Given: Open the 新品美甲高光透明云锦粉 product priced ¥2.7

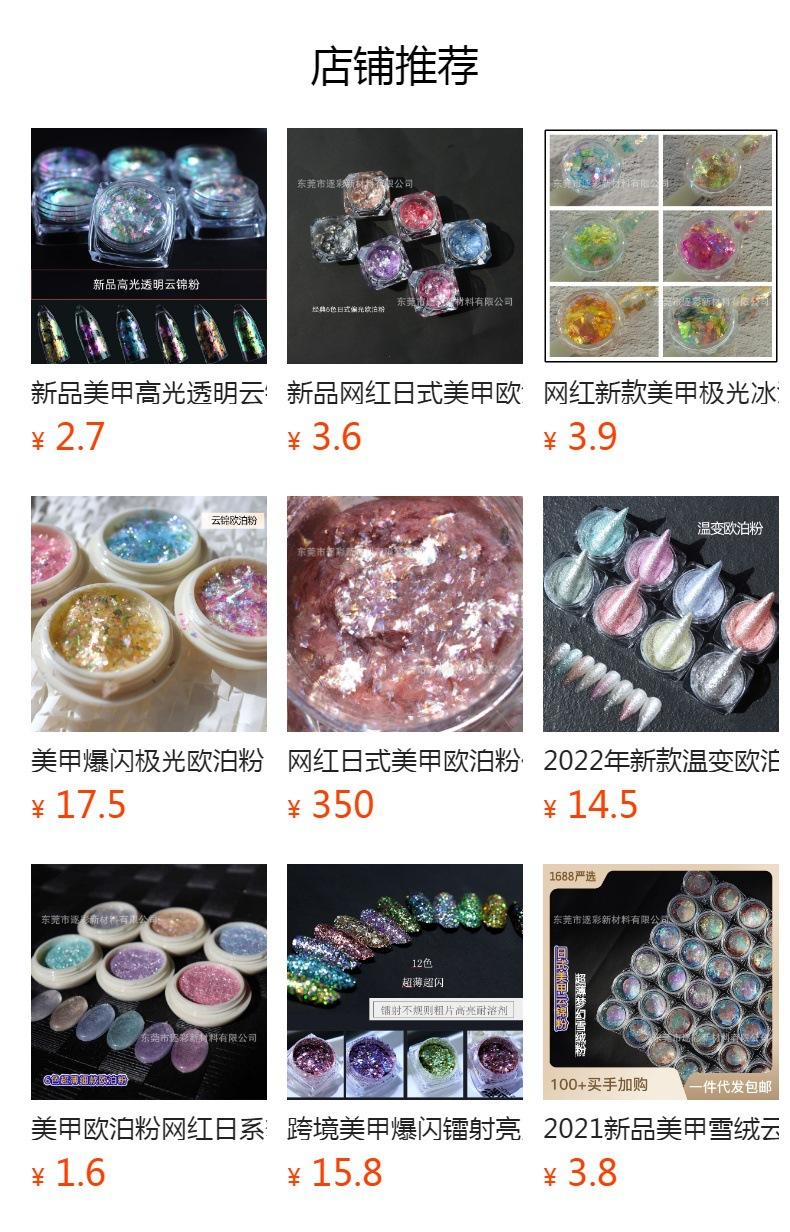Looking at the screenshot, I should click(149, 246).
